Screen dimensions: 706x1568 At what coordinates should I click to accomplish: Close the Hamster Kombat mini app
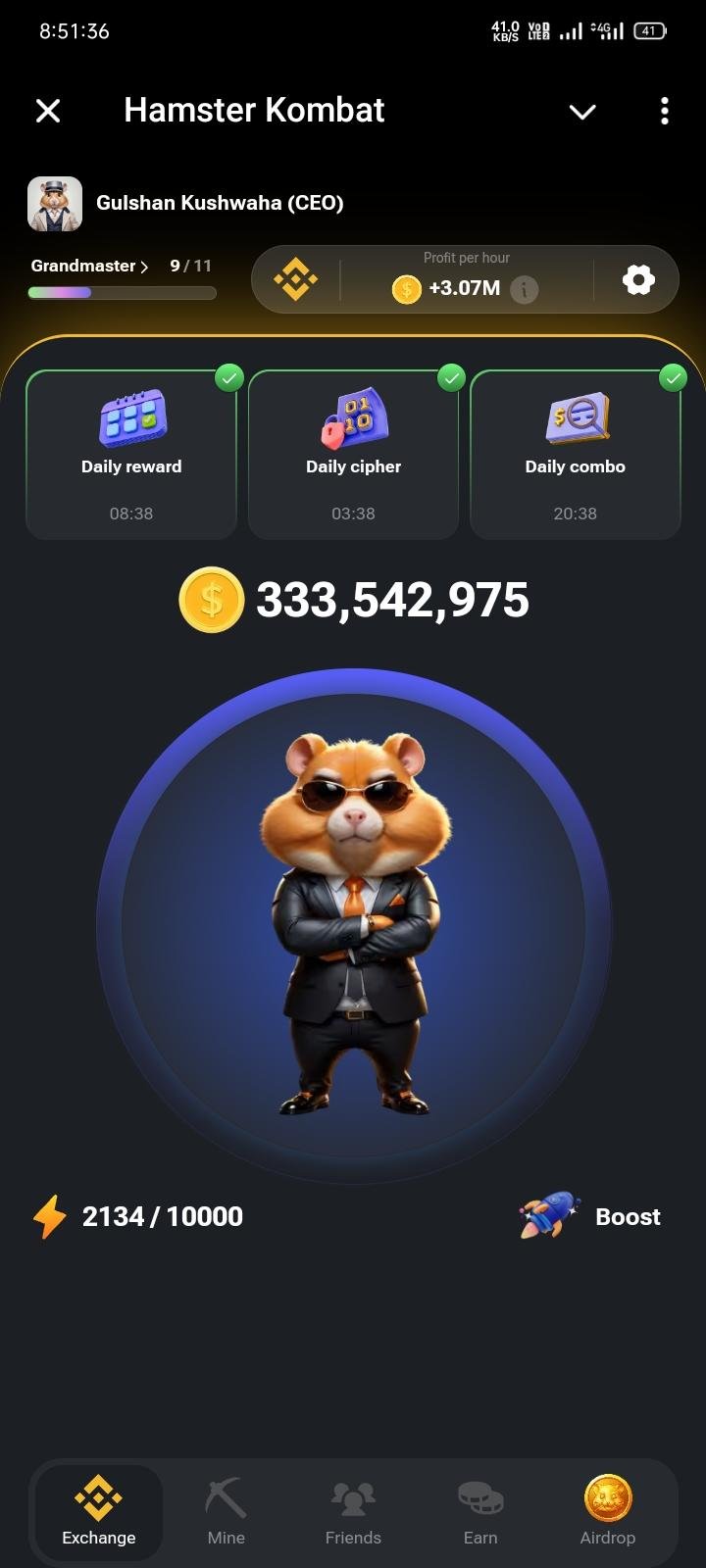click(x=48, y=111)
